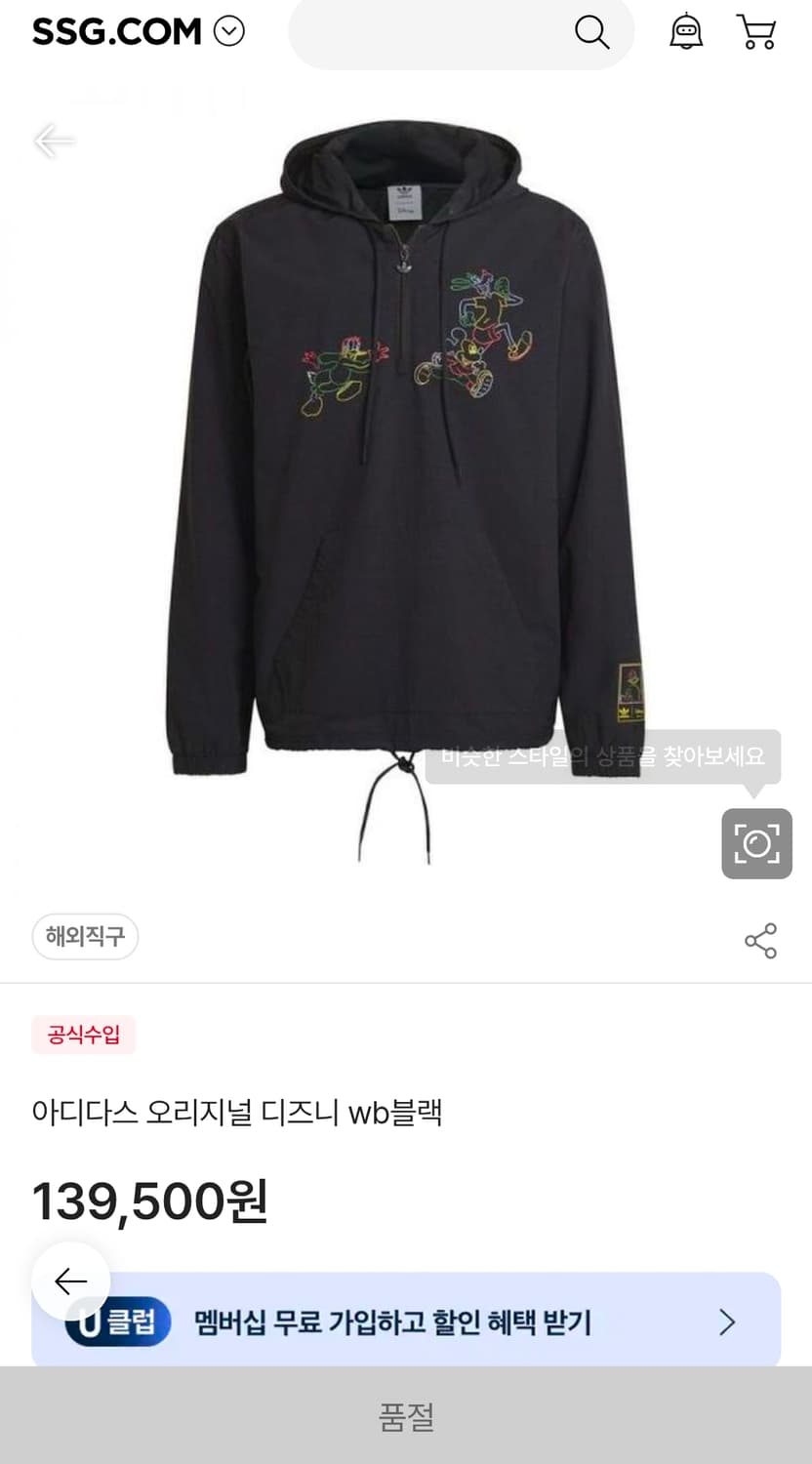
Task: Open the U클럽 banner details via its chevron
Action: [x=726, y=1322]
